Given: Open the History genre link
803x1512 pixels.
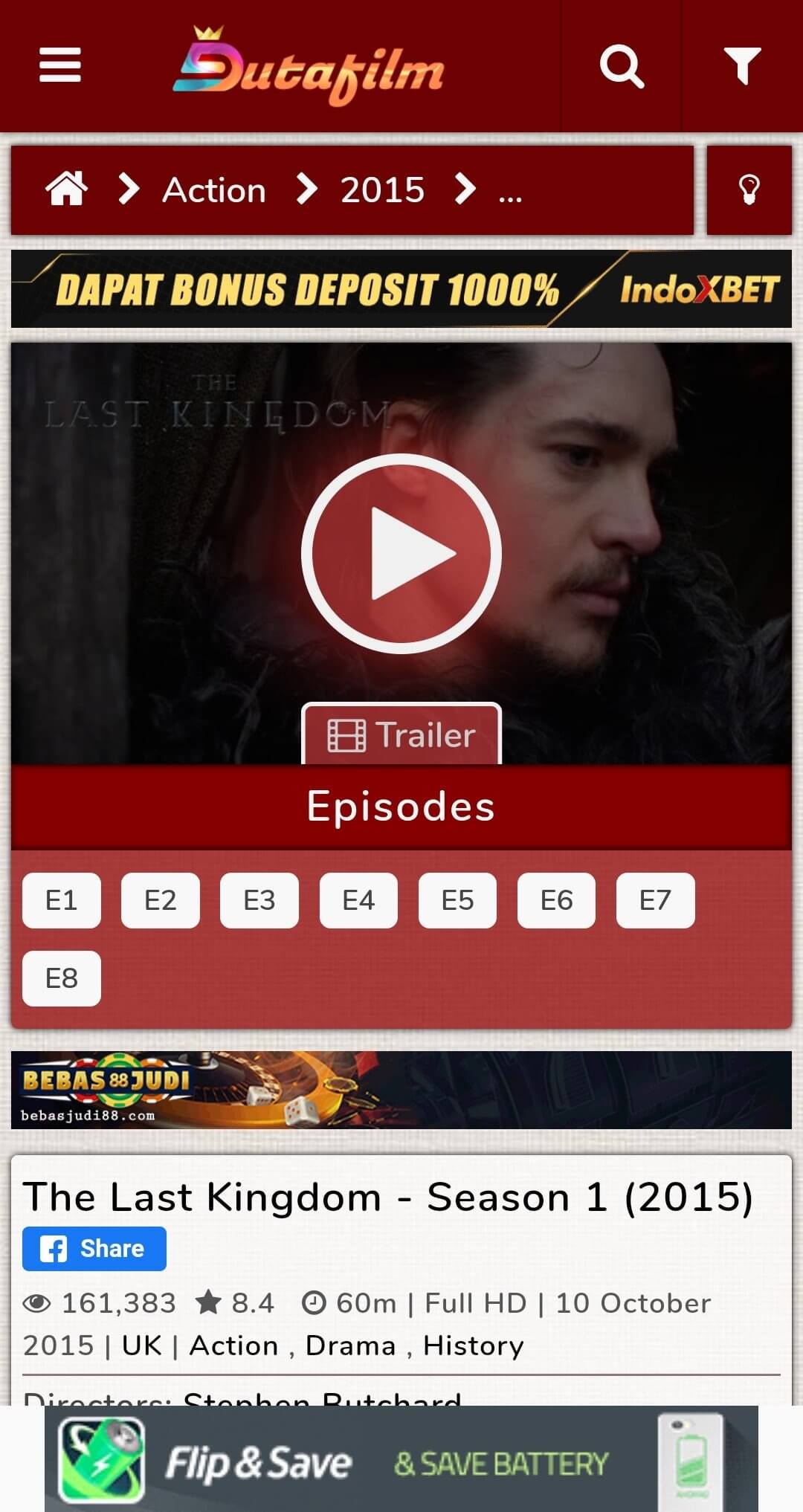Looking at the screenshot, I should 474,1345.
